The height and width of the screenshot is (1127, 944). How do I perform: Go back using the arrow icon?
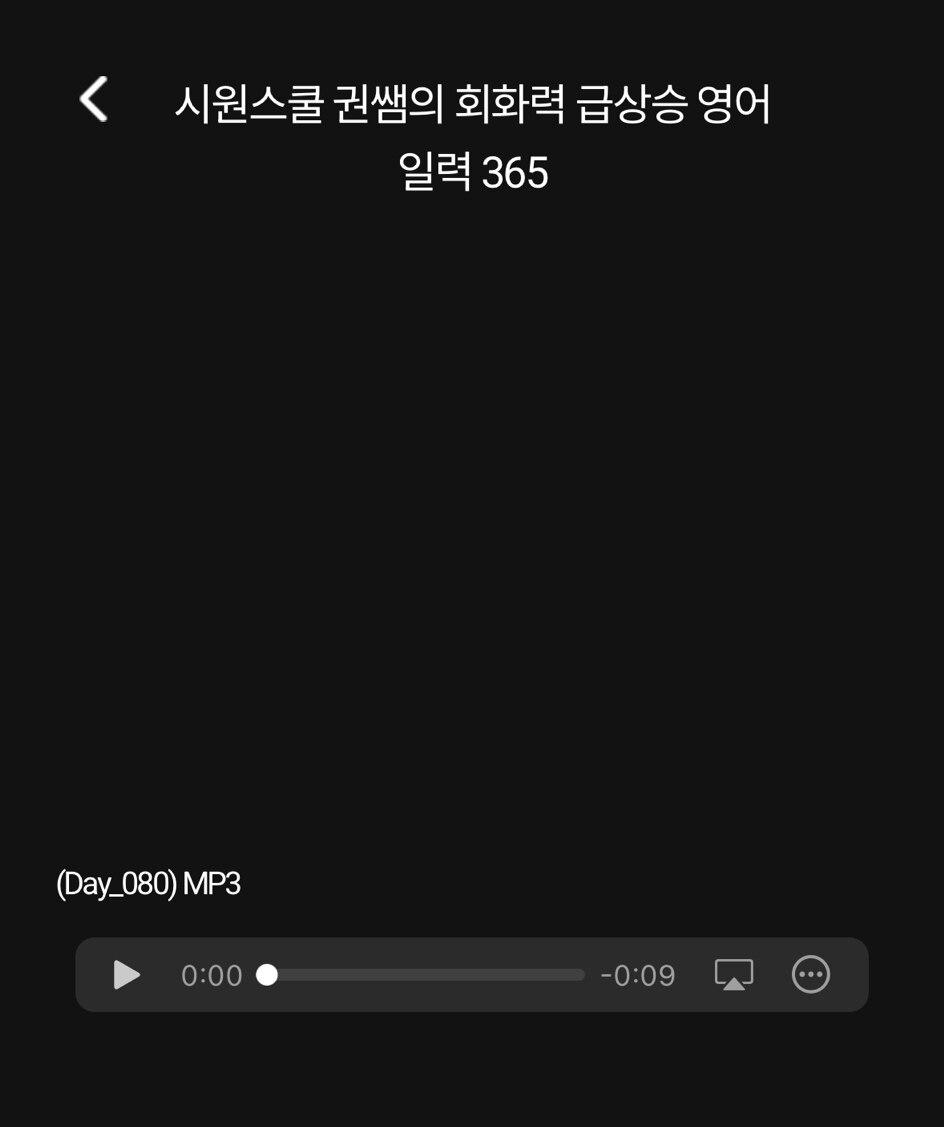[x=93, y=99]
